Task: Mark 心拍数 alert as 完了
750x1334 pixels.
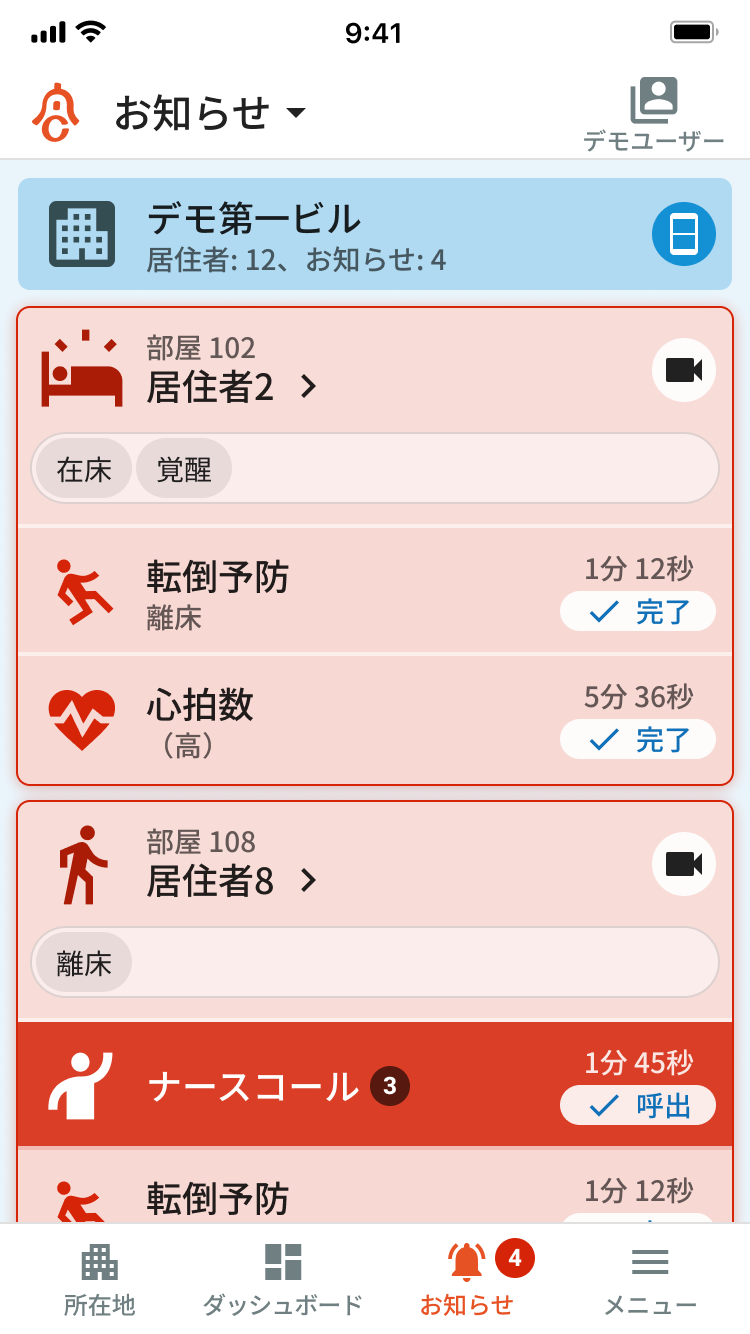Action: pos(638,739)
